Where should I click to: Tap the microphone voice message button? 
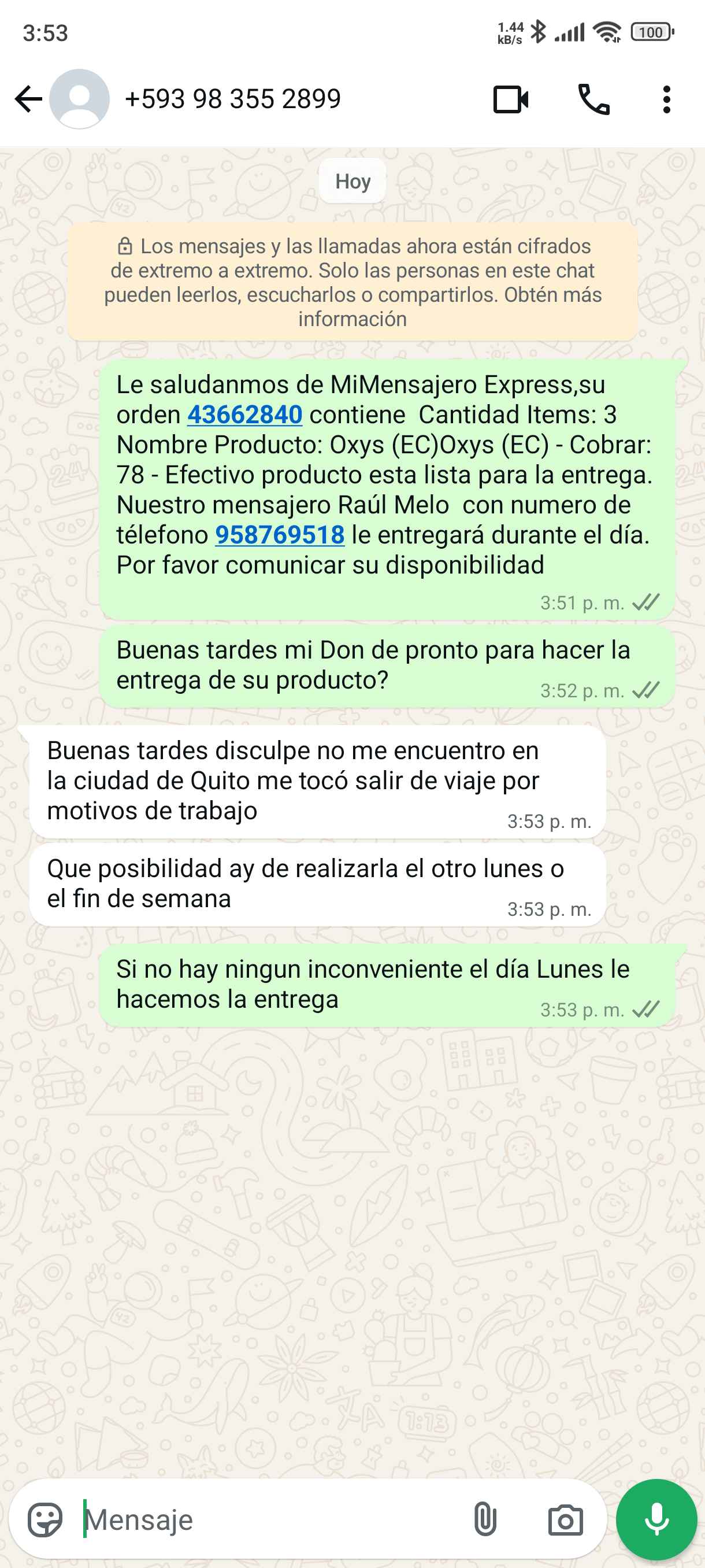656,1520
